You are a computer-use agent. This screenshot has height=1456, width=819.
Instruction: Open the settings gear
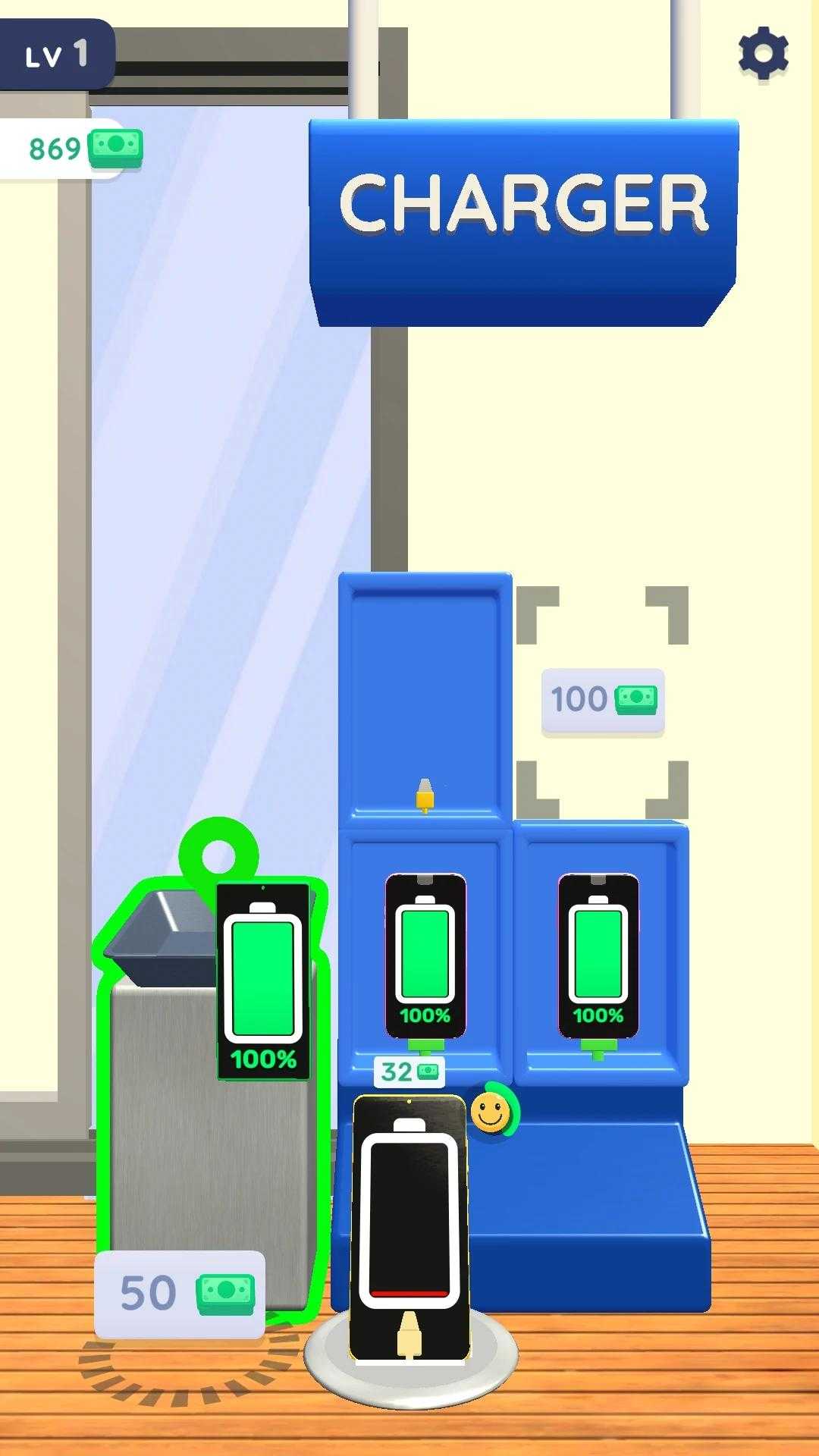[x=763, y=53]
